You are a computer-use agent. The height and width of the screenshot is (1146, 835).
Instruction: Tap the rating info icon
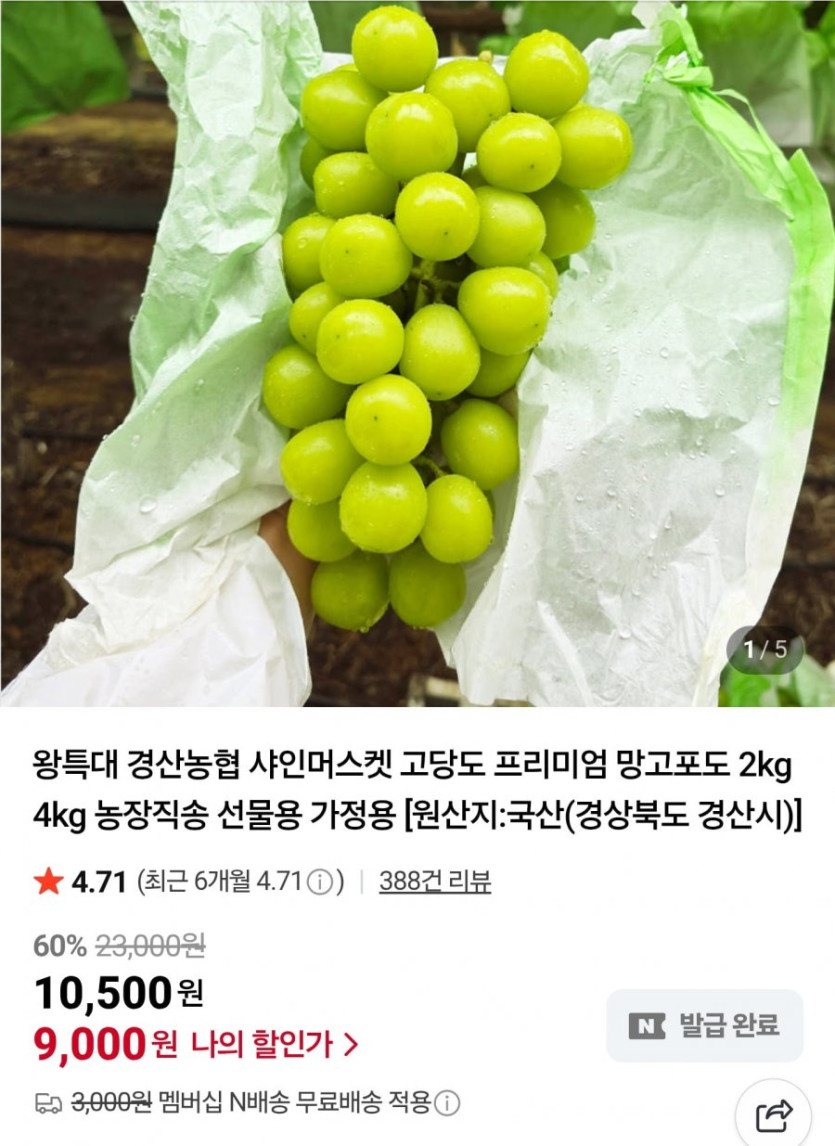(x=319, y=882)
